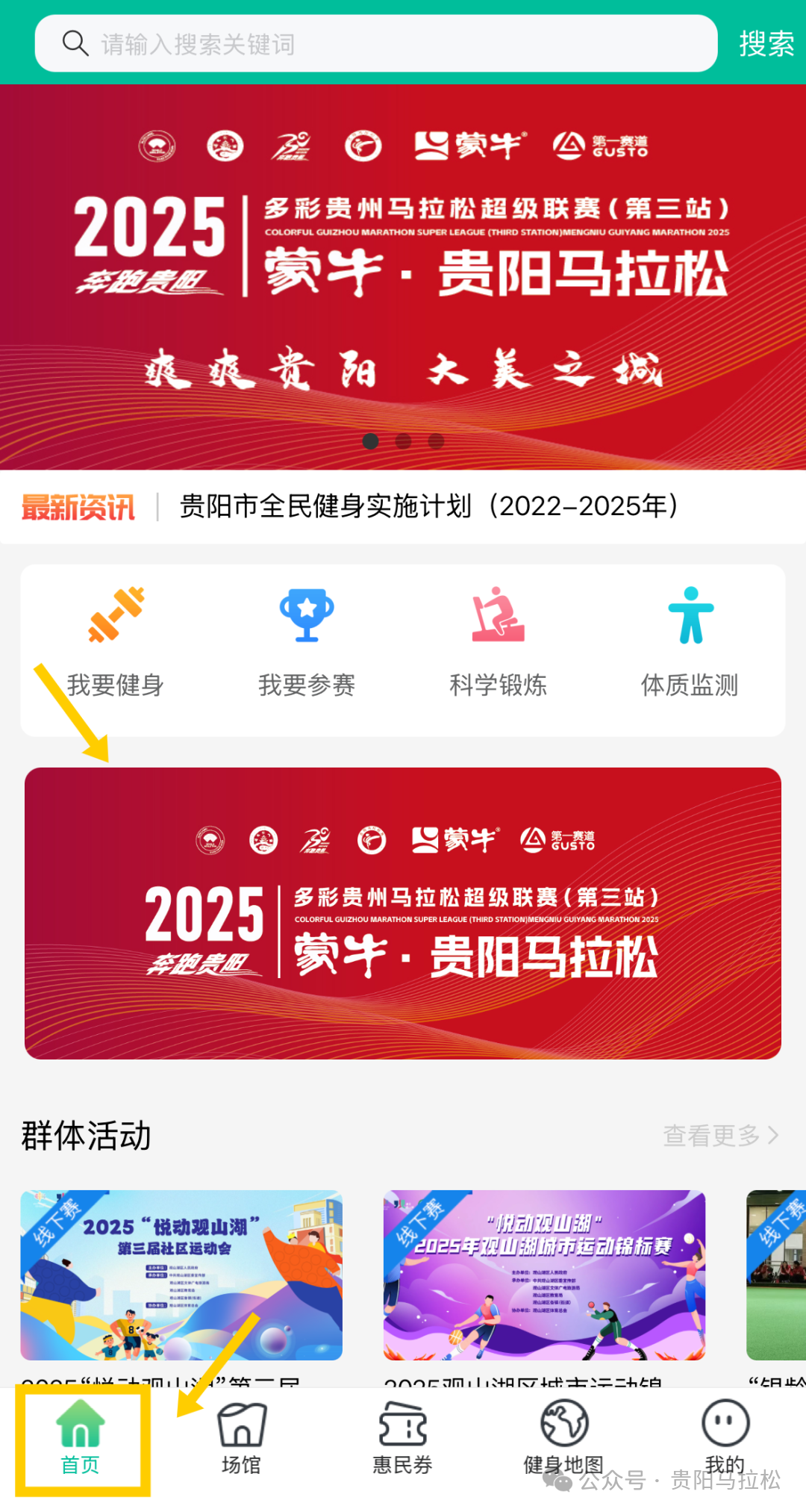Tap 查看更多 for 群体活动
Screen dimensions: 806x1512
click(x=720, y=1135)
